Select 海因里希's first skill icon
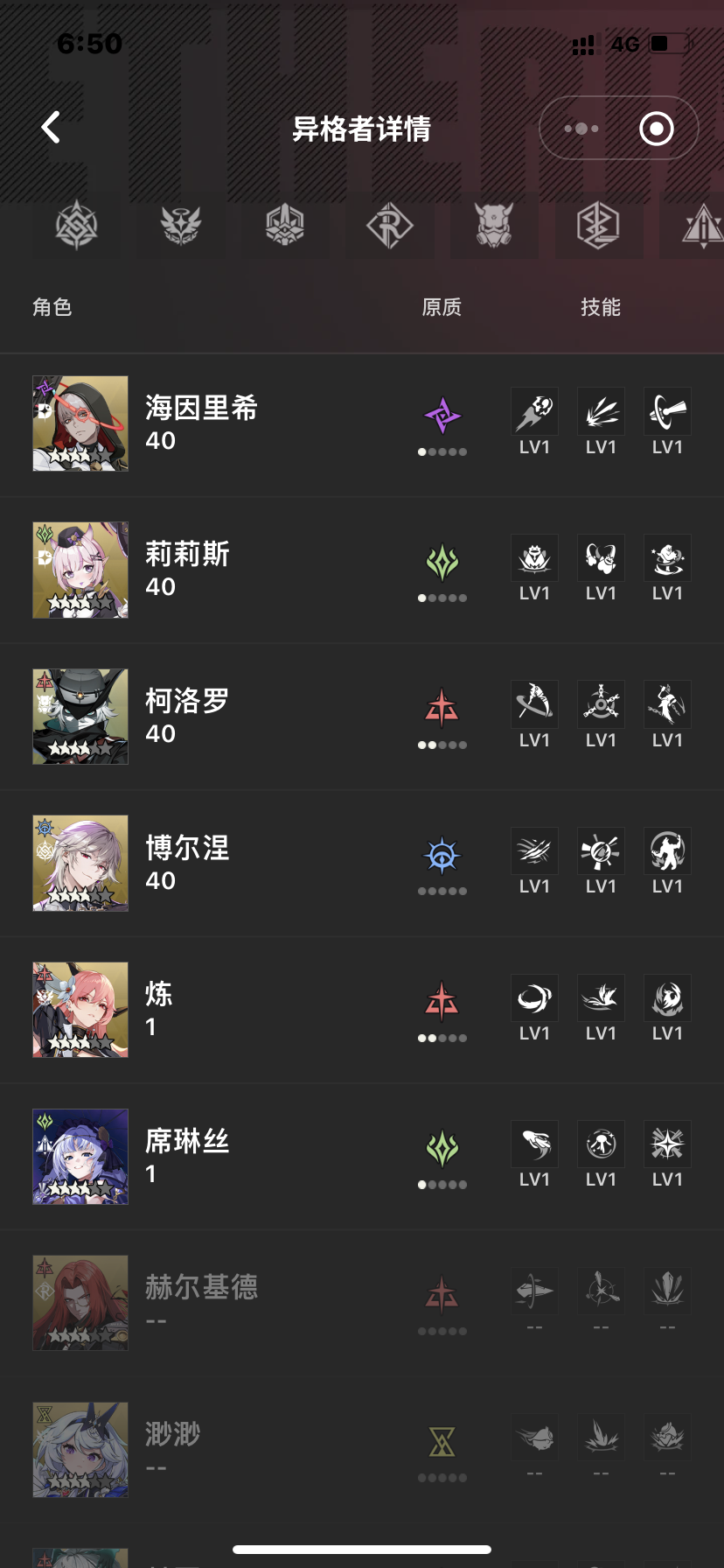The image size is (724, 1568). [x=533, y=411]
